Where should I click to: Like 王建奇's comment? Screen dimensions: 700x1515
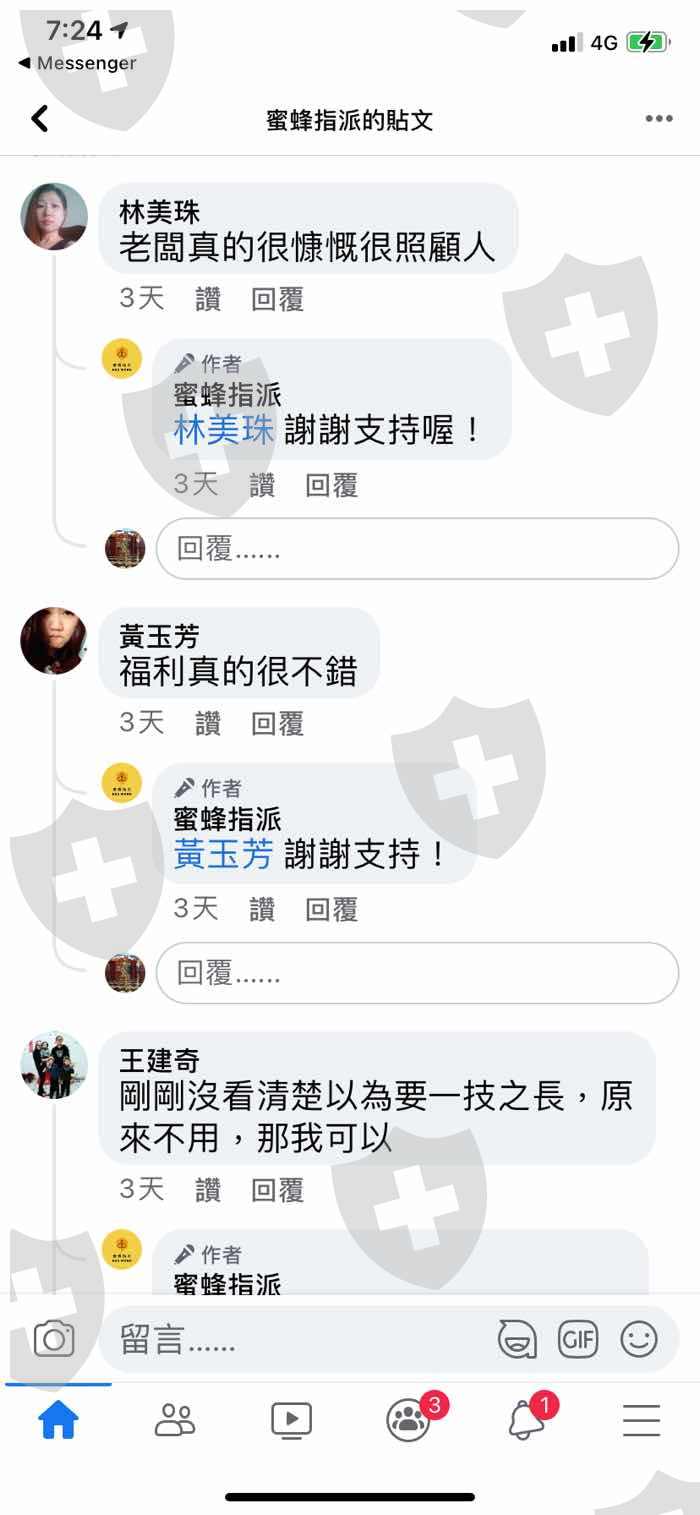coord(208,1190)
